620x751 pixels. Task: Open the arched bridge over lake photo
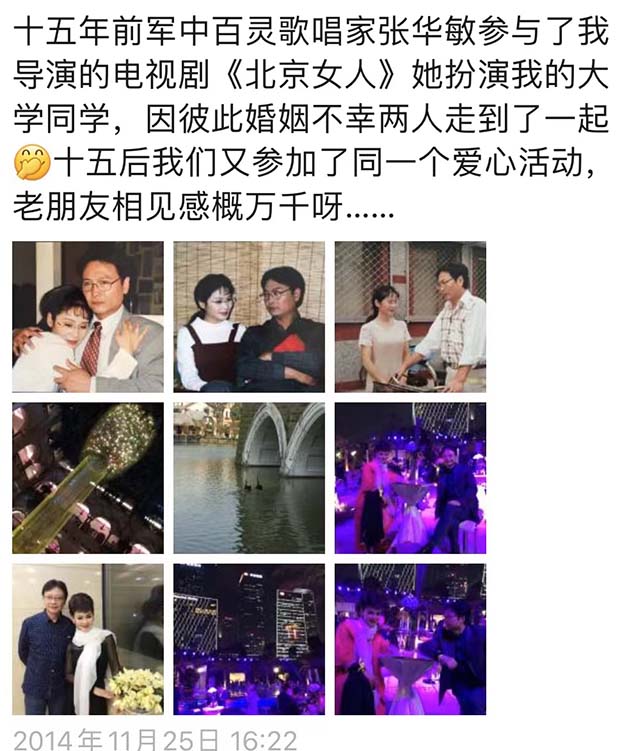(x=249, y=478)
